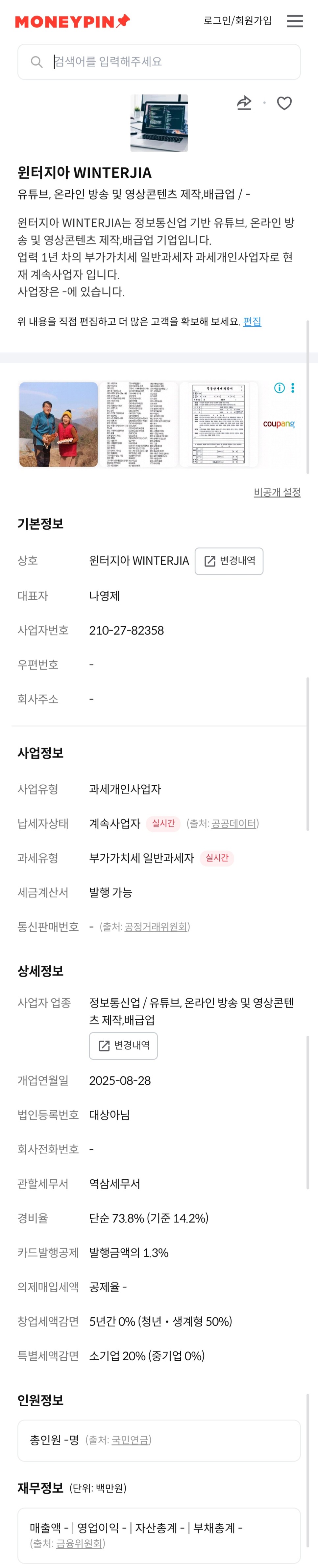
Task: Tap the 편집 link
Action: [252, 321]
